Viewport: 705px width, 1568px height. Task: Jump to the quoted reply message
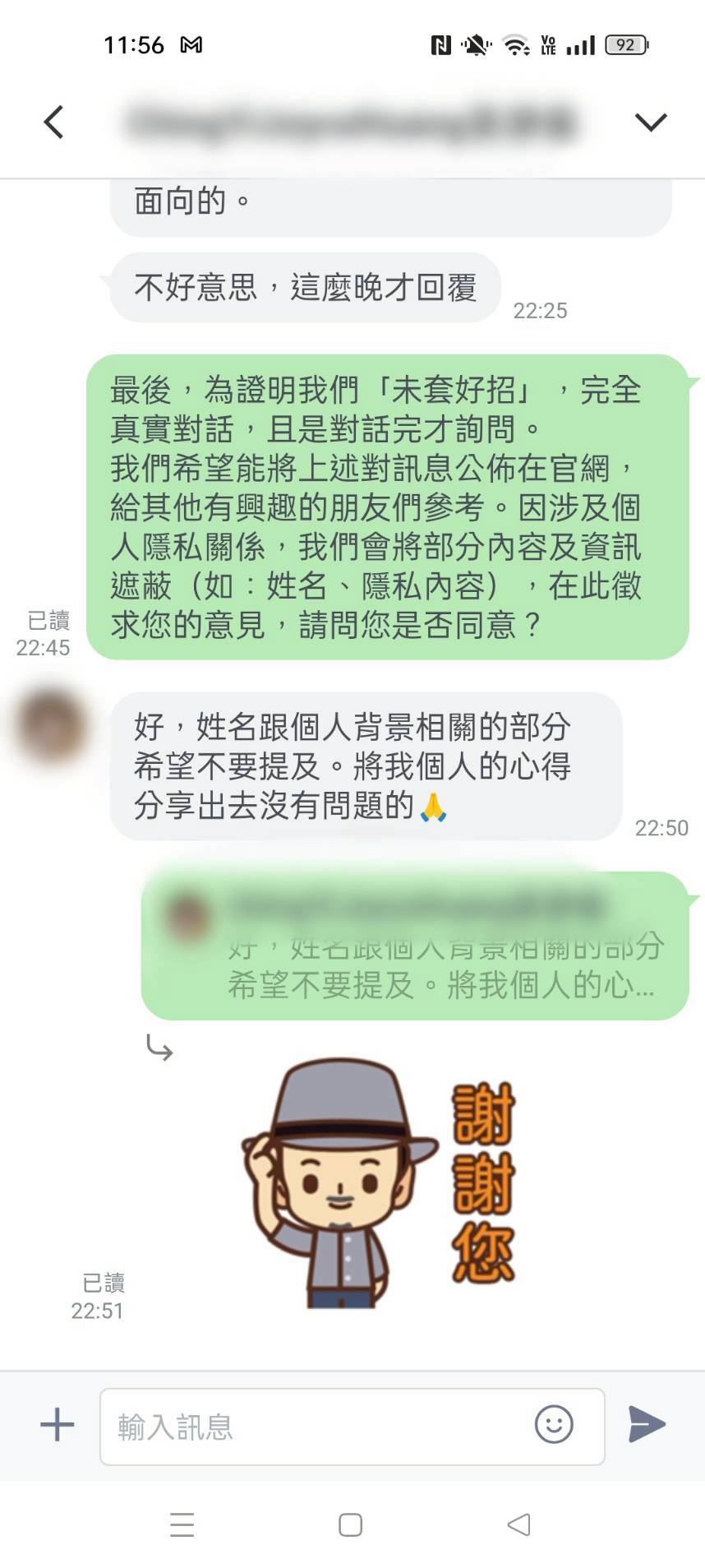tap(415, 946)
